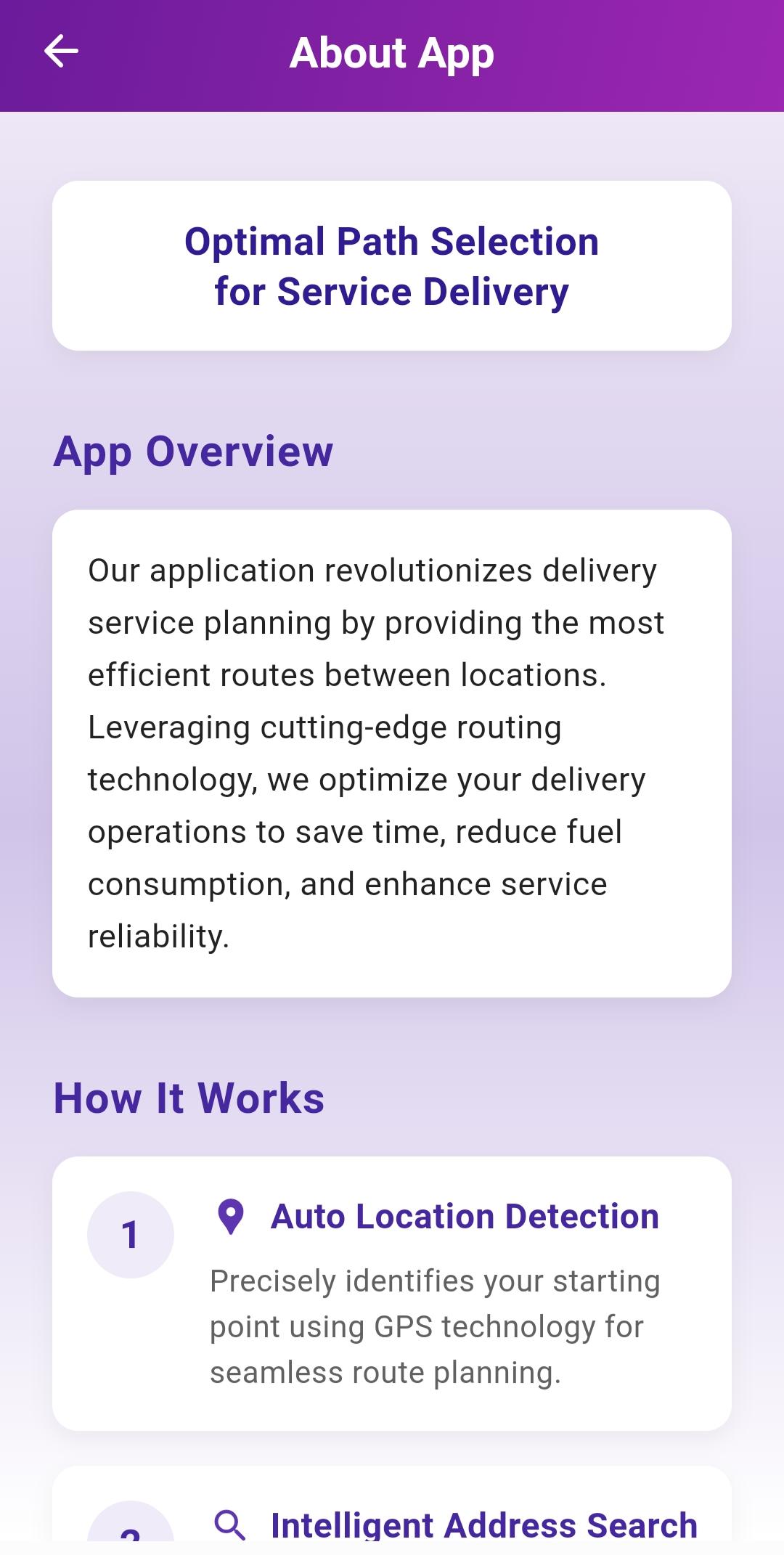This screenshot has width=784, height=1555.
Task: Click the step 2 number badge
Action: click(131, 1546)
